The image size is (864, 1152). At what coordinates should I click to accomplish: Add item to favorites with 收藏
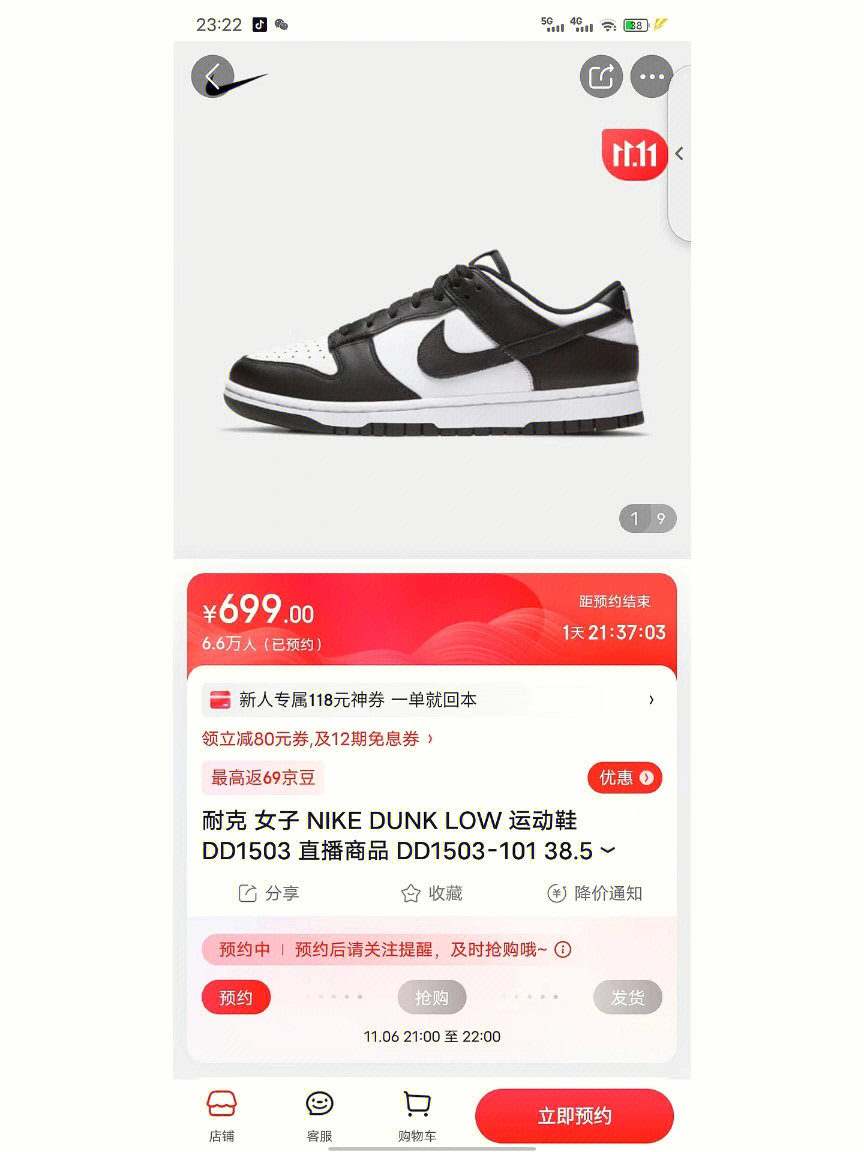point(432,893)
